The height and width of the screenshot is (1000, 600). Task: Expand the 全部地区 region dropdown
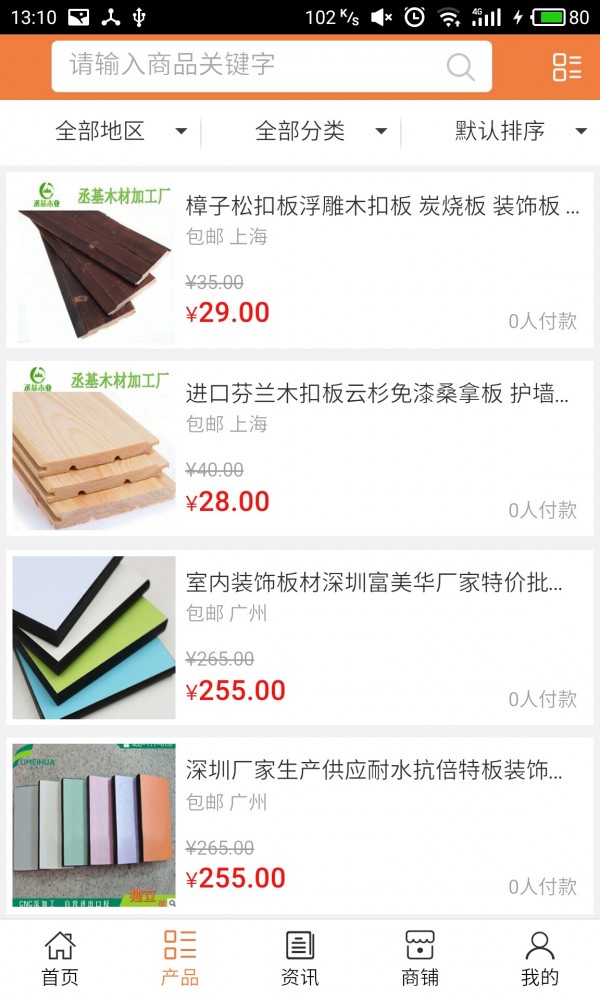[x=120, y=131]
